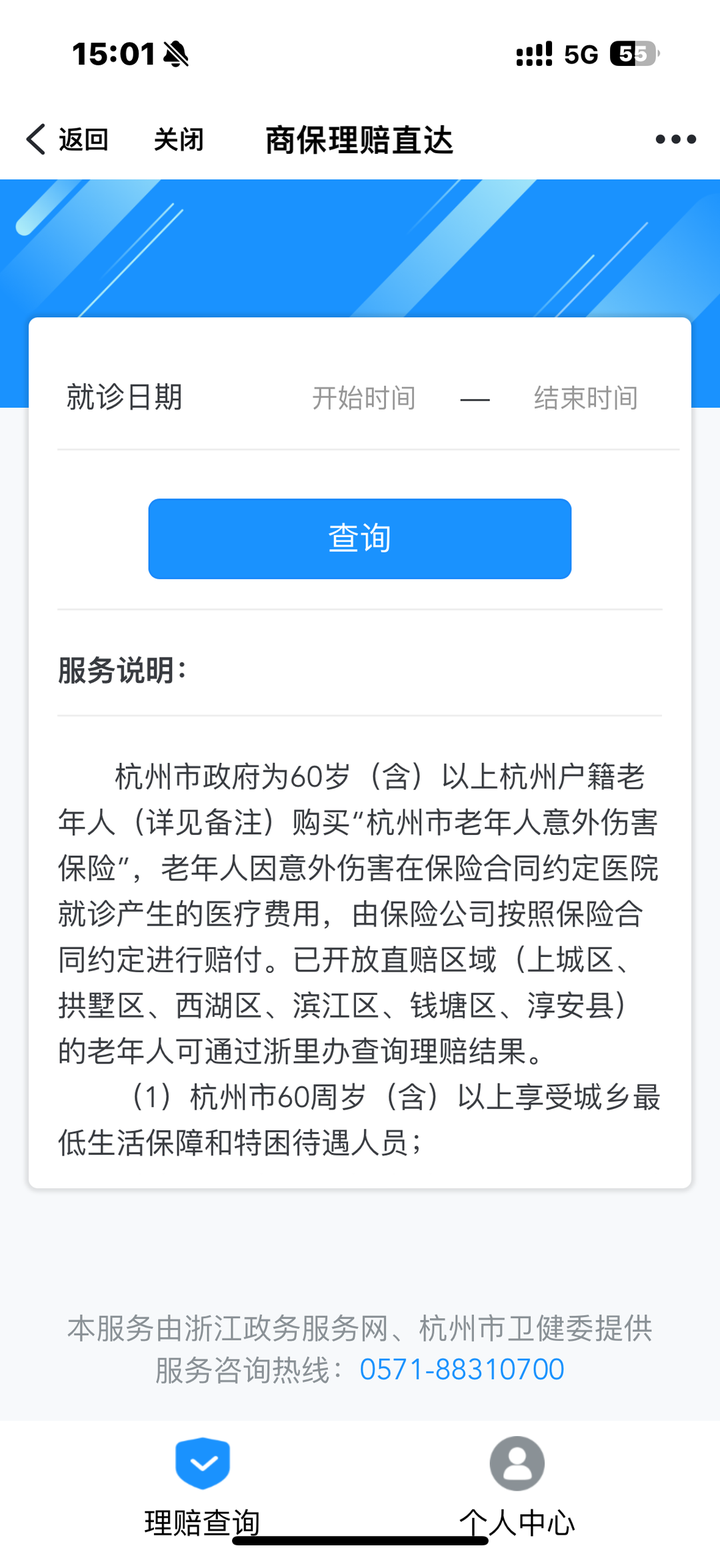Open the three-dot overflow menu

click(x=675, y=140)
